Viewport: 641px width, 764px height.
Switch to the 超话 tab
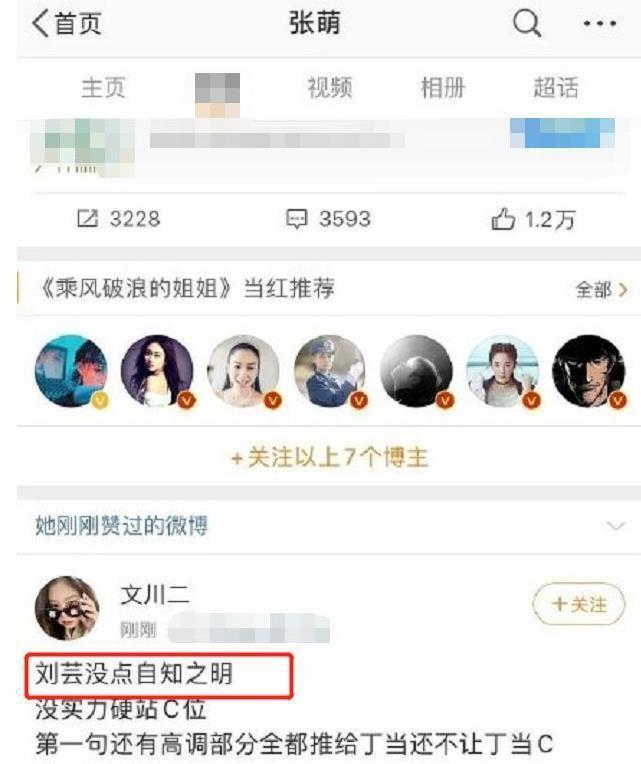coord(555,88)
